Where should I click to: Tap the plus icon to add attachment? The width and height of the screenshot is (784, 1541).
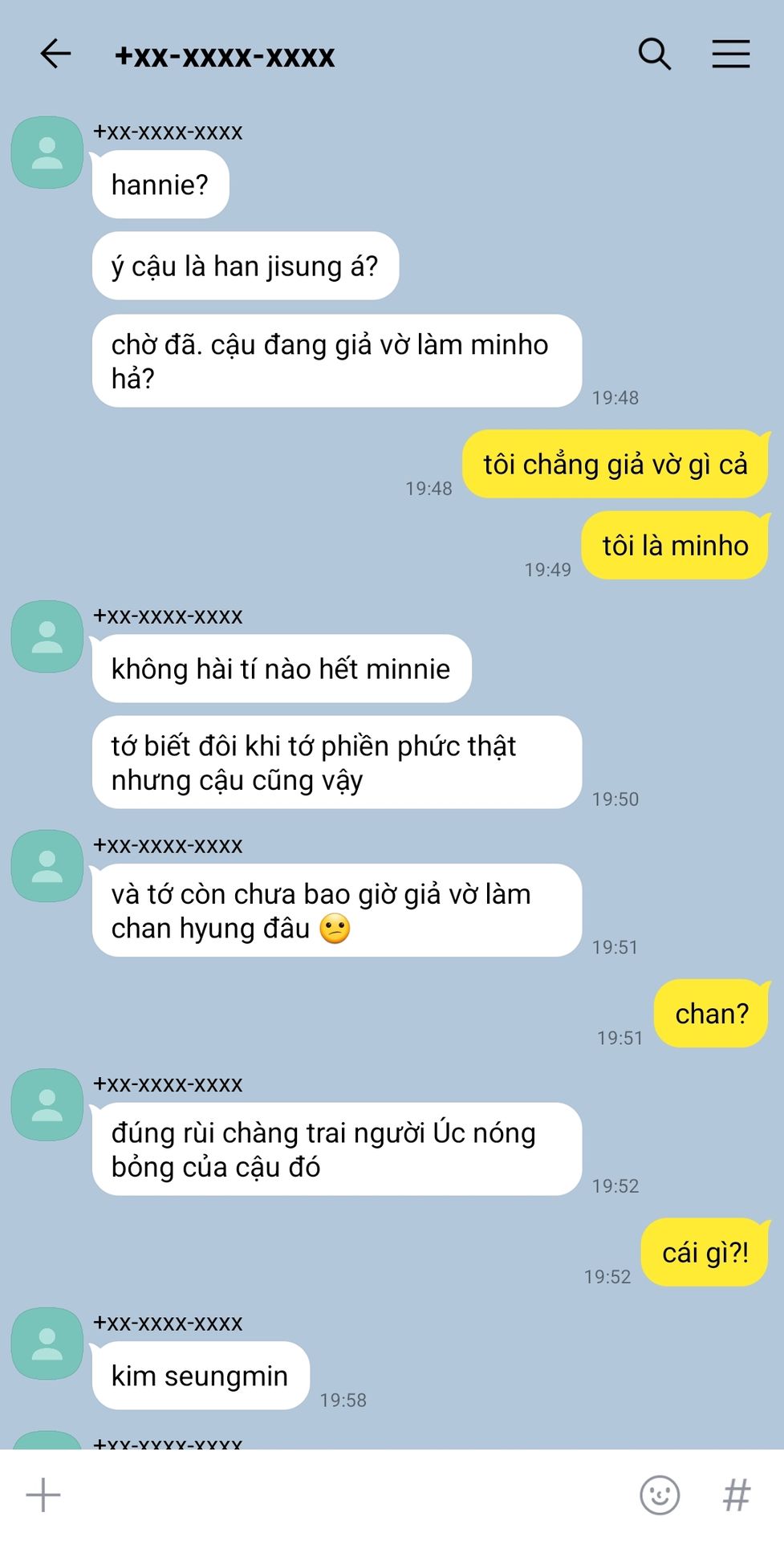[x=43, y=1495]
